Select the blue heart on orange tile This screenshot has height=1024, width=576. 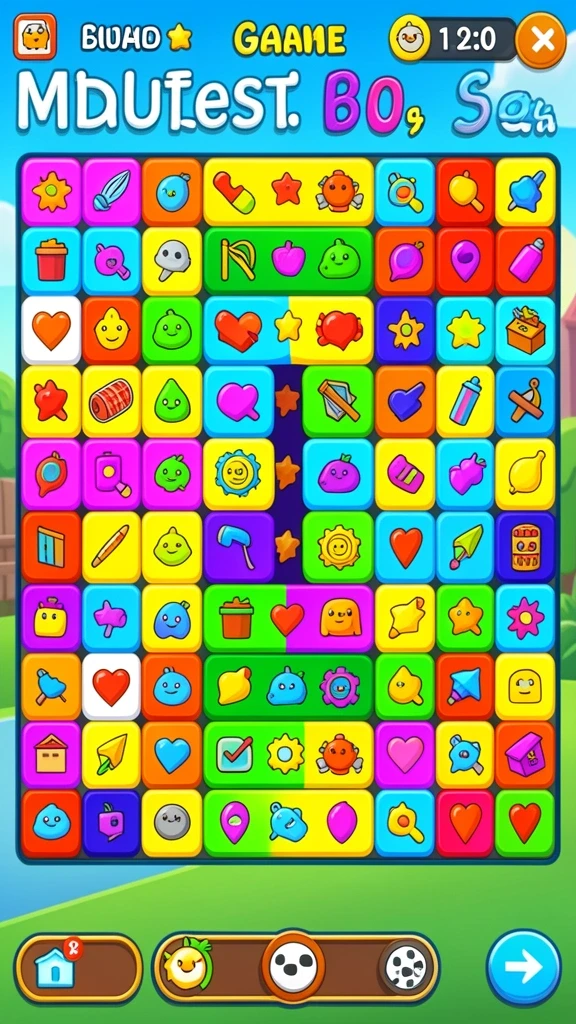coord(172,754)
